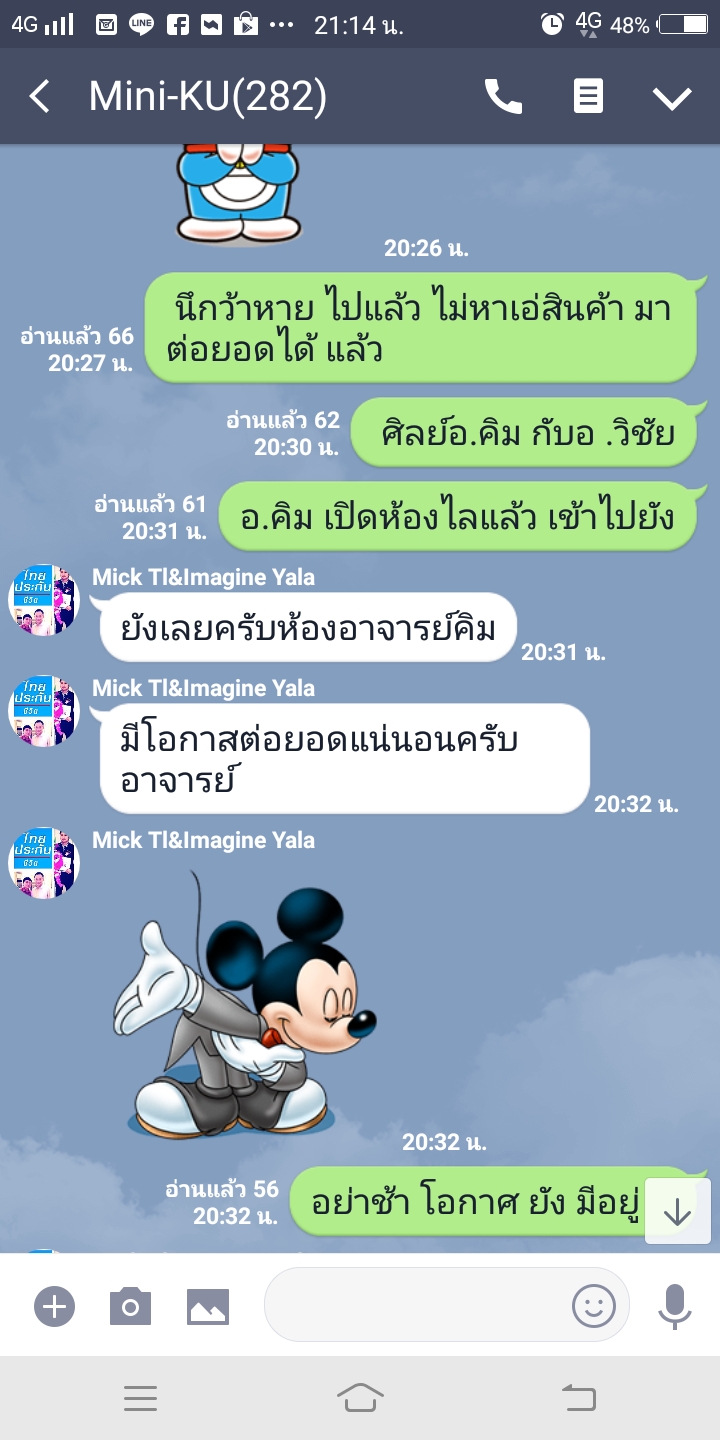The height and width of the screenshot is (1440, 720).
Task: Tap the system home button
Action: click(x=360, y=1398)
